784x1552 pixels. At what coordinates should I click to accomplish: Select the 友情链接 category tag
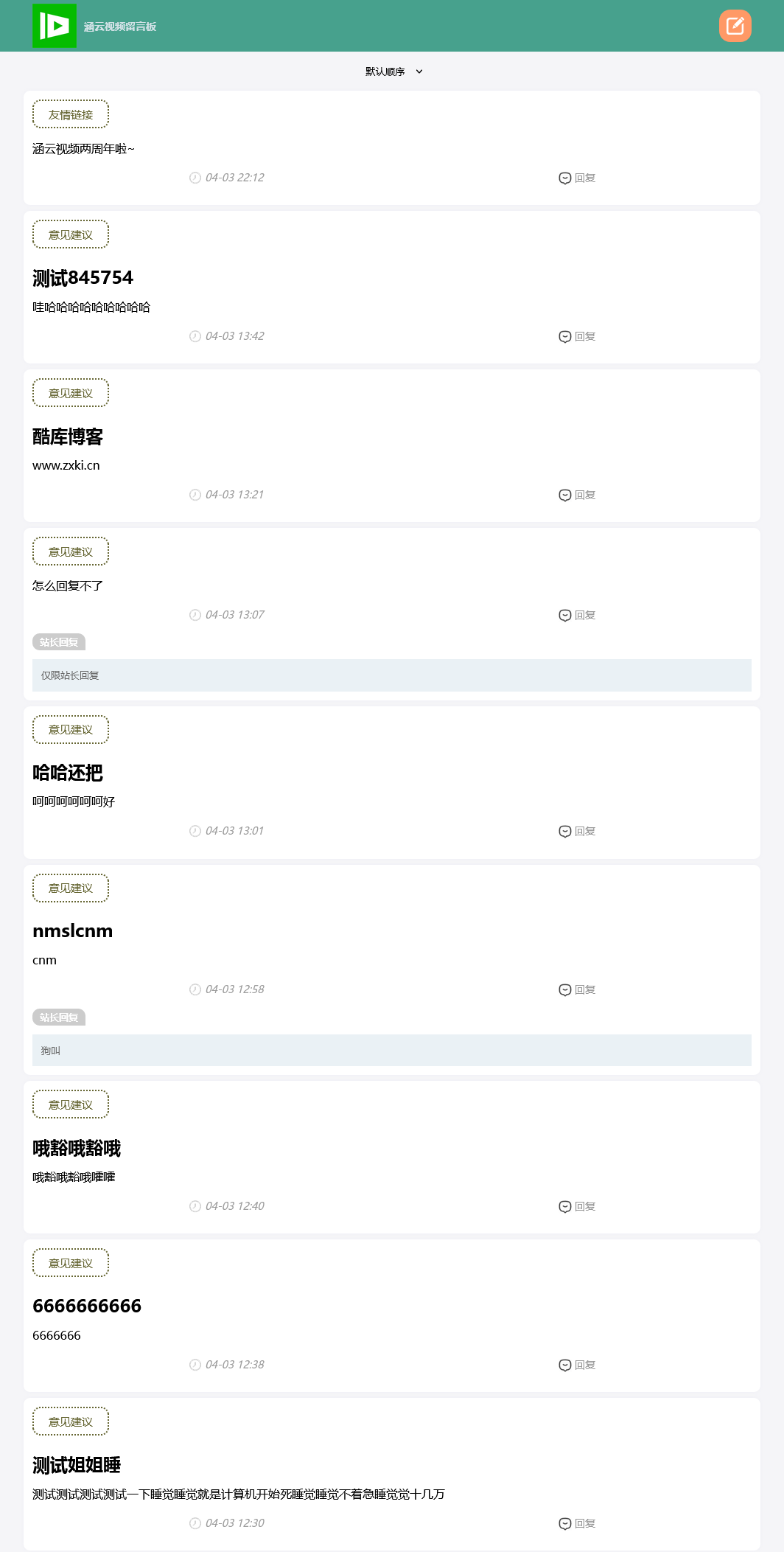71,114
